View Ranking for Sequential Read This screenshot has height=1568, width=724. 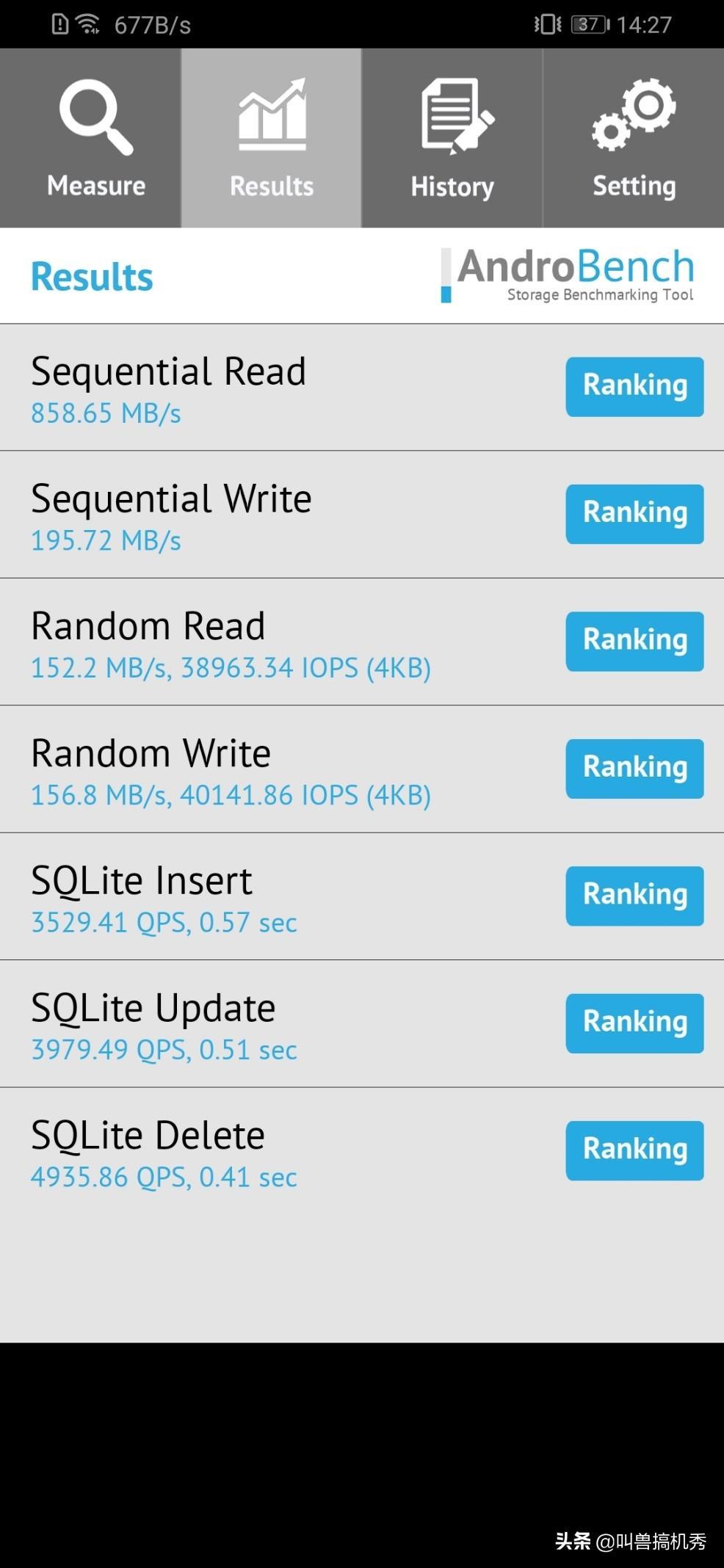(634, 387)
